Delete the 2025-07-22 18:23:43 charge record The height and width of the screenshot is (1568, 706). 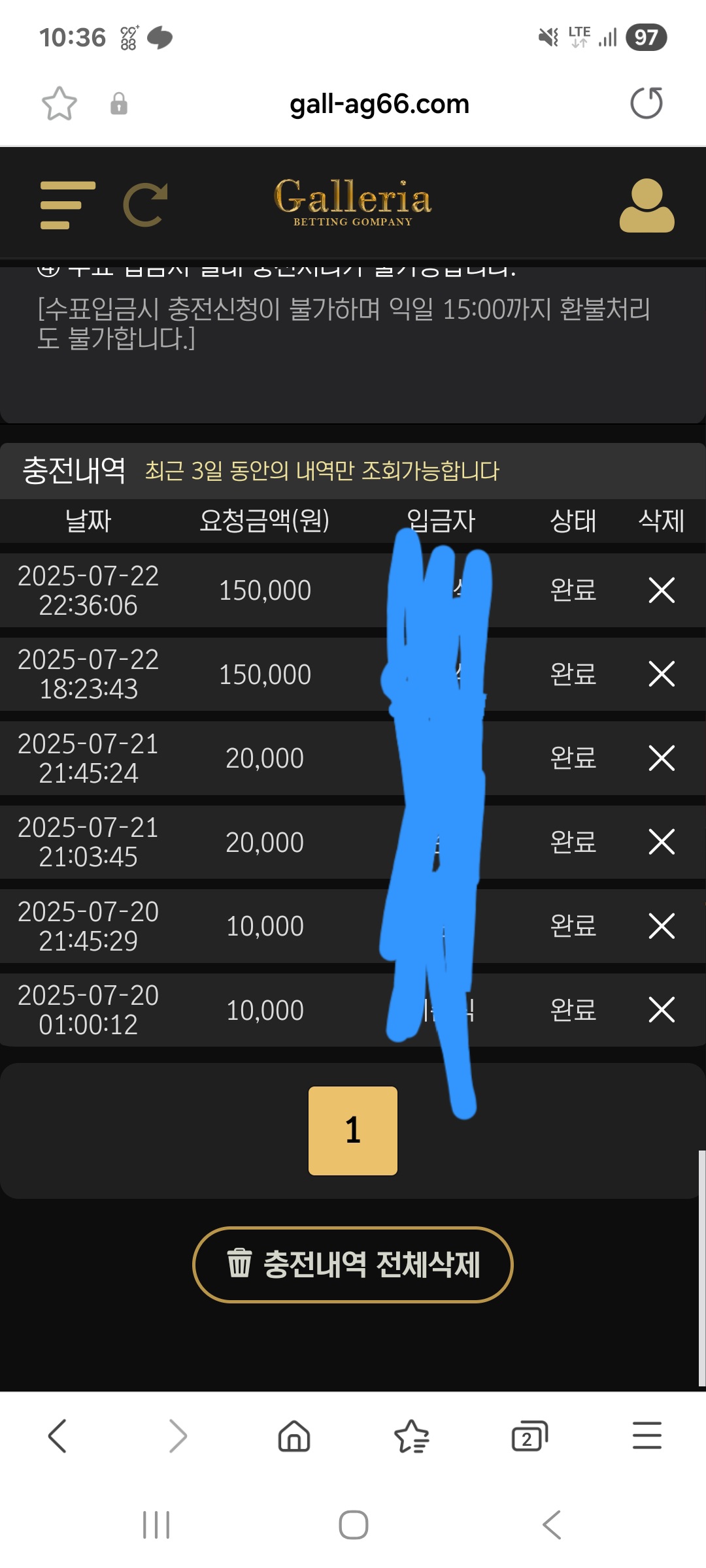tap(662, 674)
